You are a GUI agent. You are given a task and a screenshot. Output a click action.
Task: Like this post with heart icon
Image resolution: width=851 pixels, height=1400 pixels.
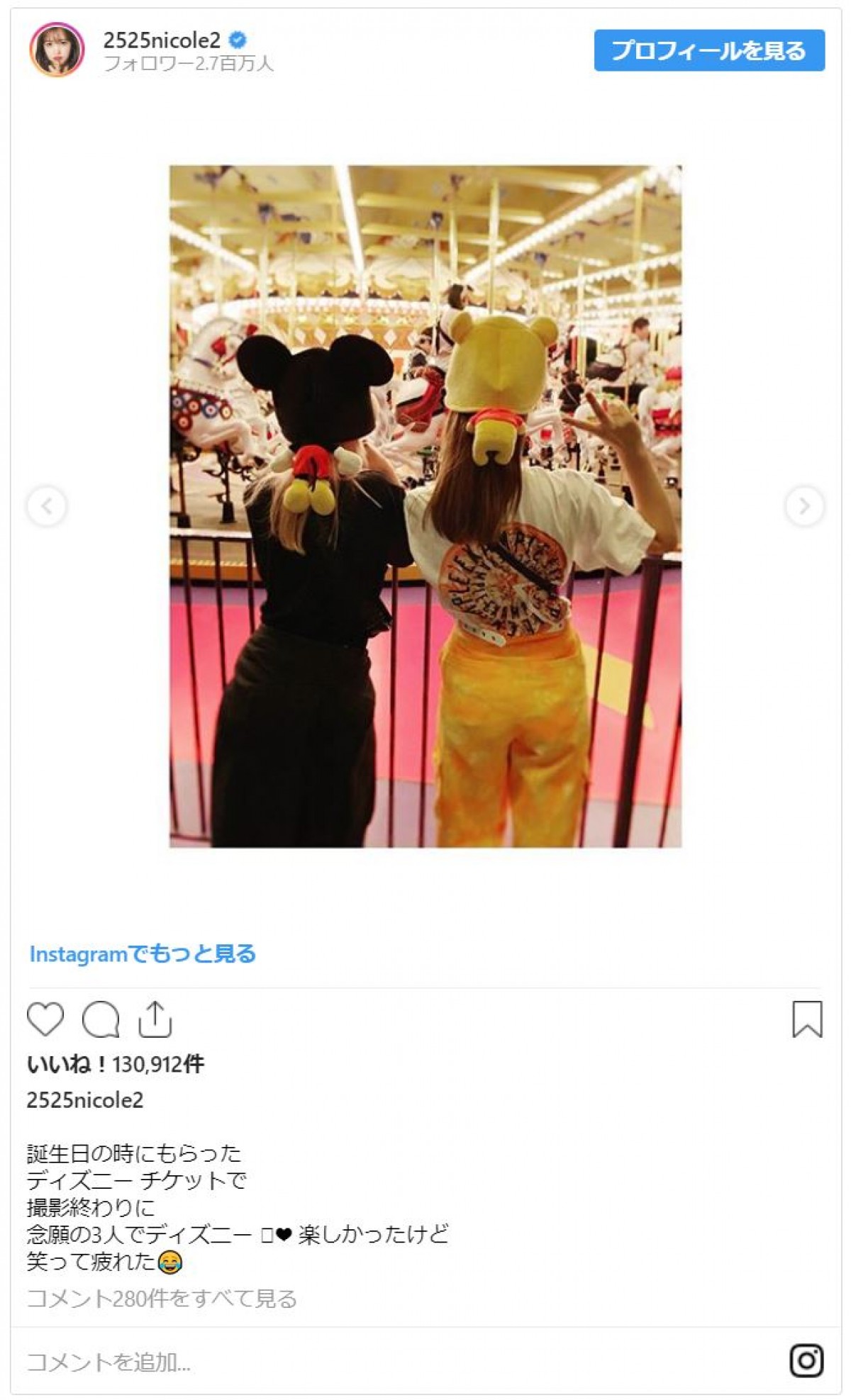pos(45,1019)
